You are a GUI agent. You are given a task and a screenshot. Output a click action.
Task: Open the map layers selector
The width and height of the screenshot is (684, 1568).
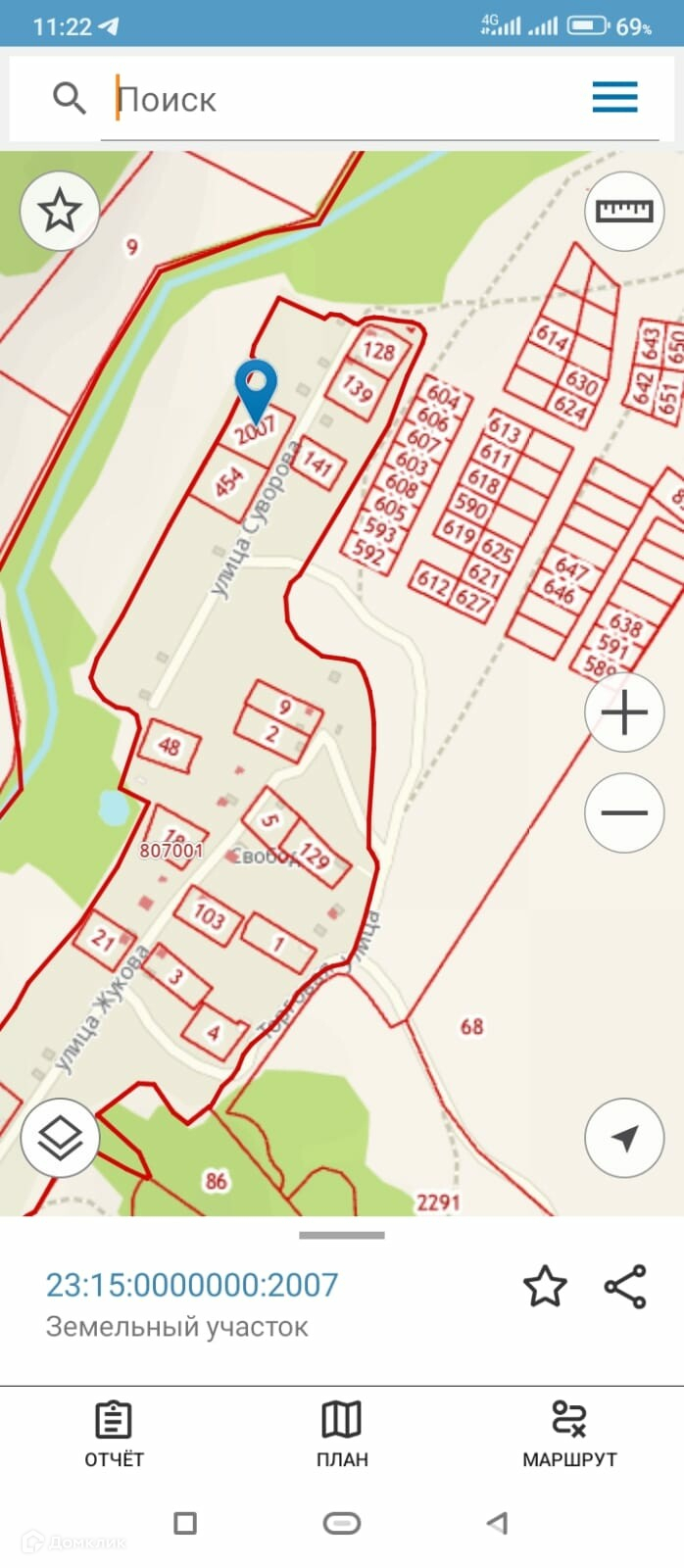60,1138
